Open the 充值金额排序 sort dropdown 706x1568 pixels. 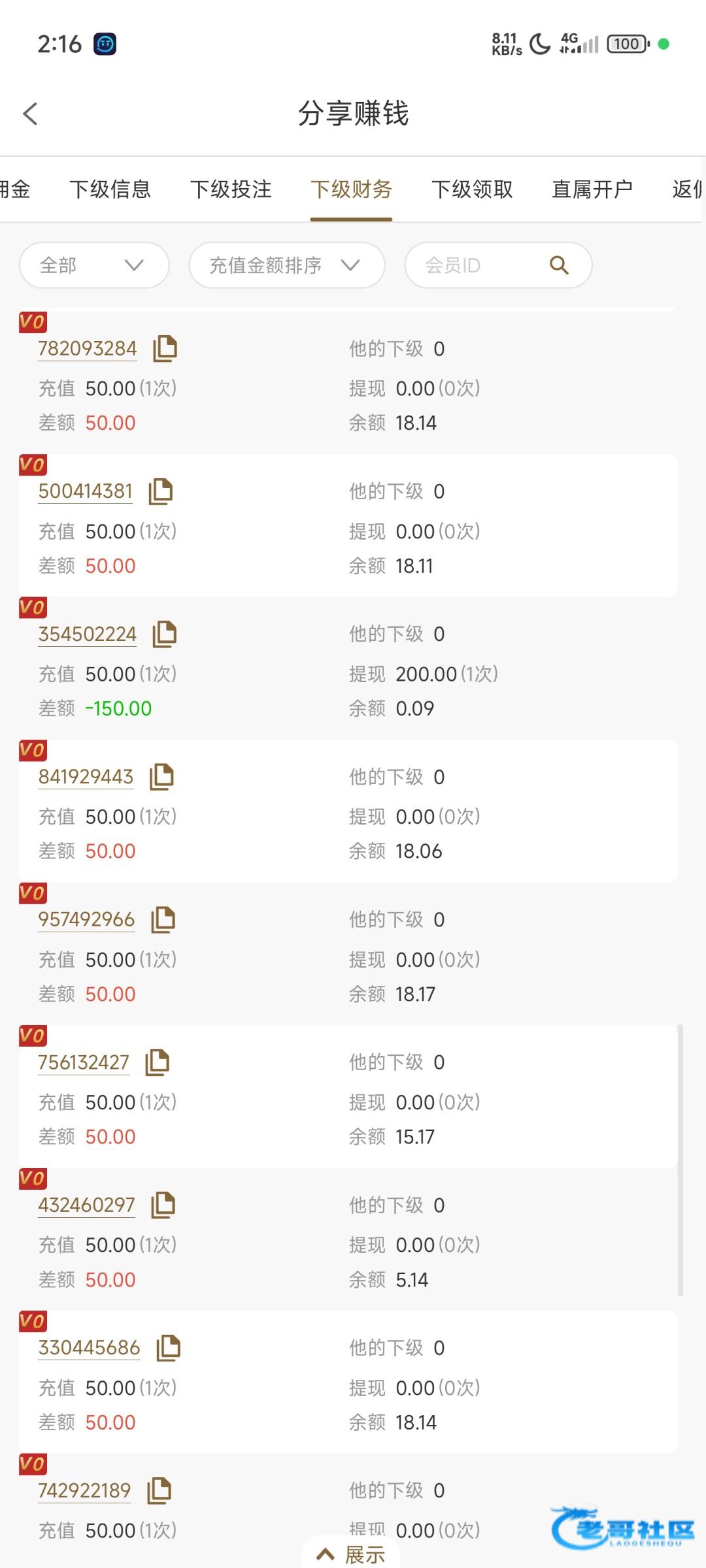tap(286, 265)
